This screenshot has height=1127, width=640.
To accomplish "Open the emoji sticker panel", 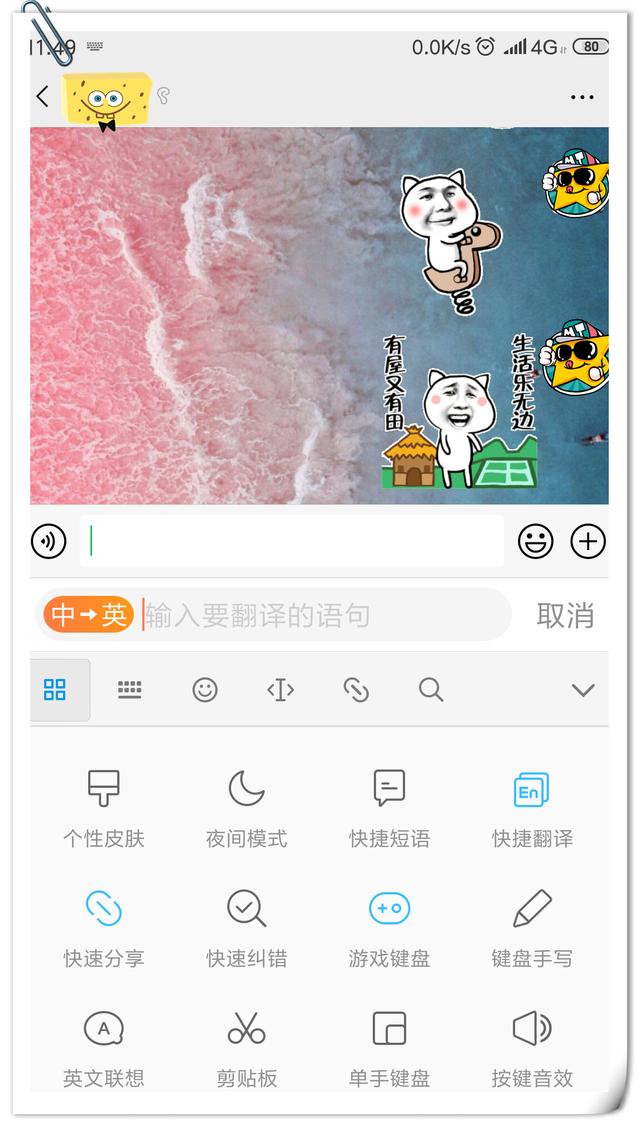I will pyautogui.click(x=536, y=541).
